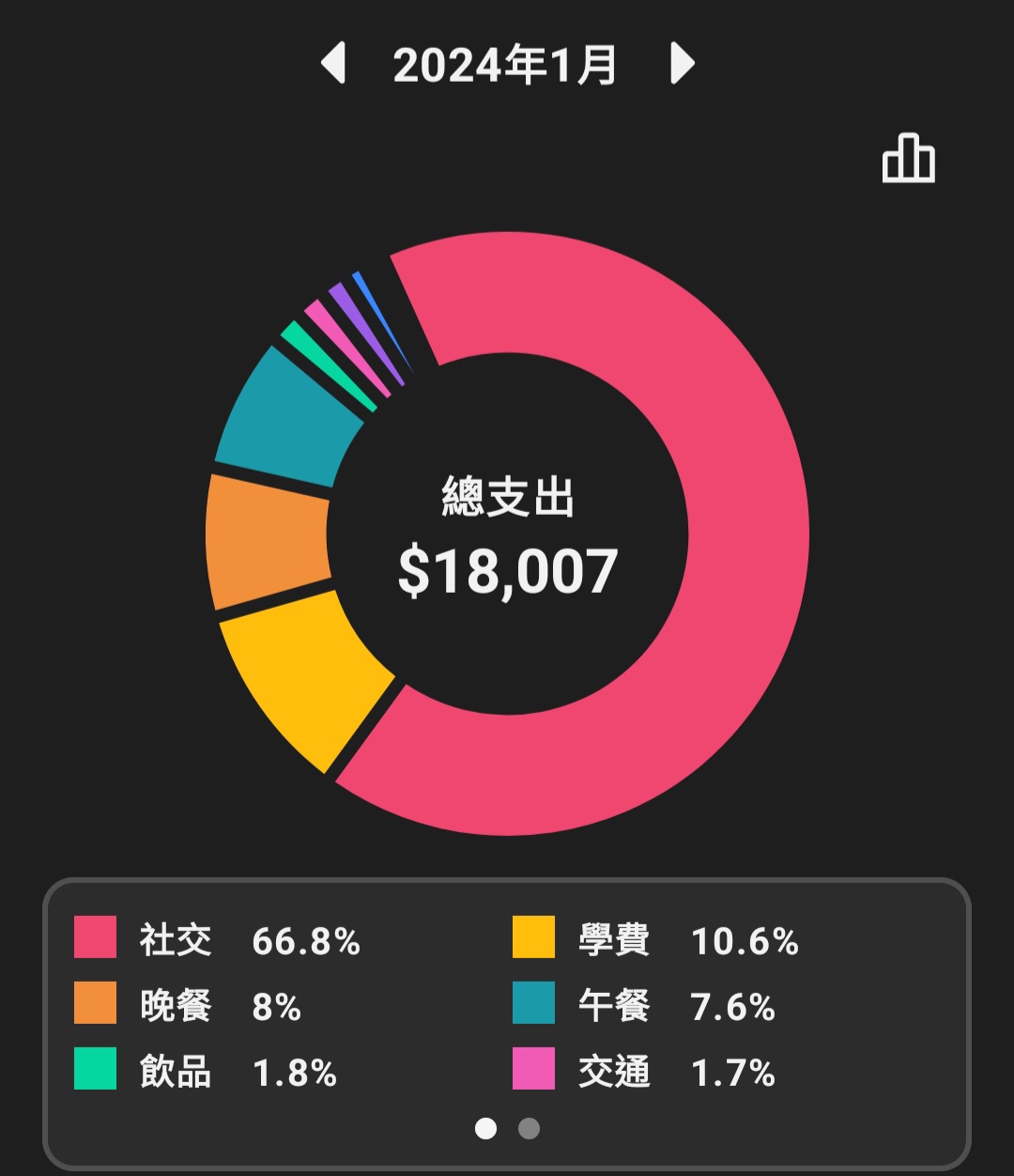
Task: Open the 晚餐 legend entry
Action: pyautogui.click(x=188, y=1007)
